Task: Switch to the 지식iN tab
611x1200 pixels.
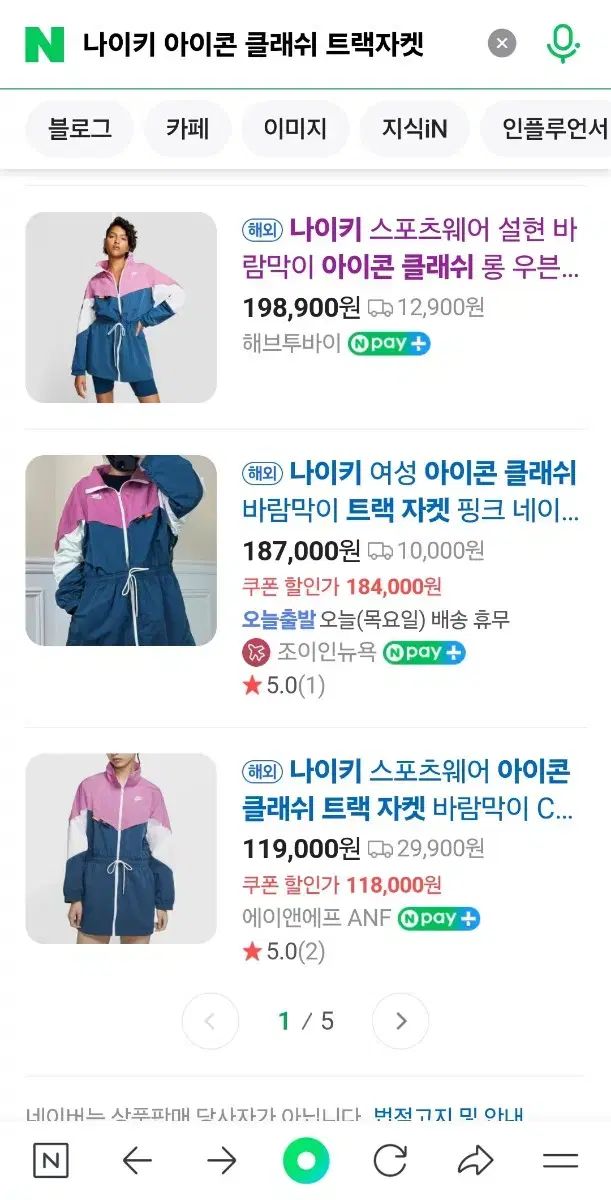Action: (x=414, y=129)
